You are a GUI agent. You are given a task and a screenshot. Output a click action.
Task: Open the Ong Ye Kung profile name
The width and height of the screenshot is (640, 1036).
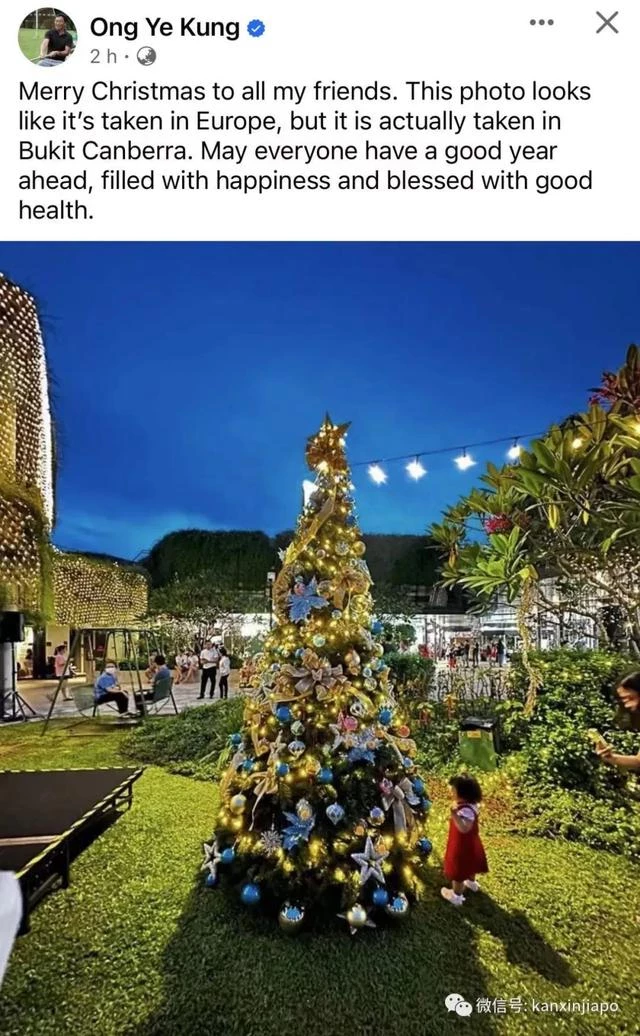(165, 27)
